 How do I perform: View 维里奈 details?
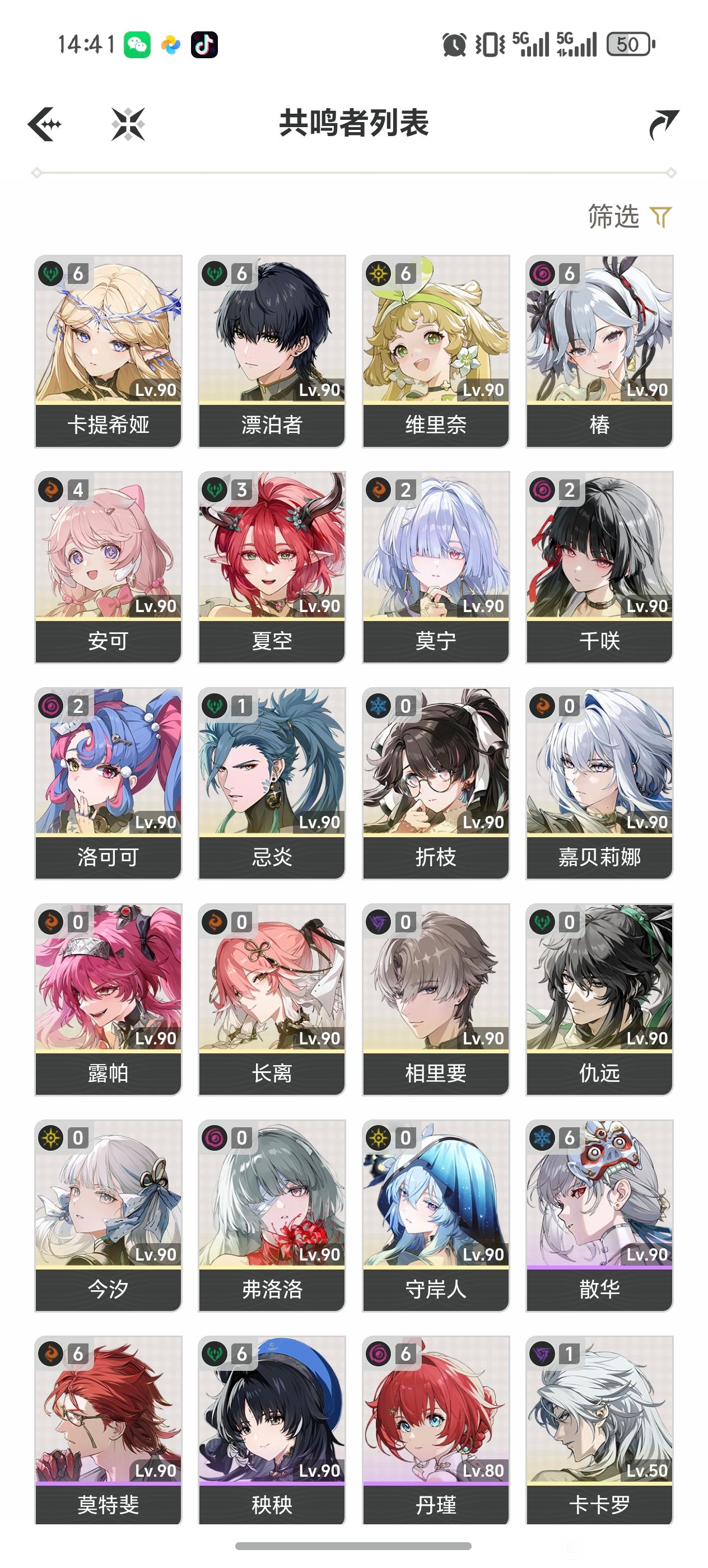coord(436,351)
